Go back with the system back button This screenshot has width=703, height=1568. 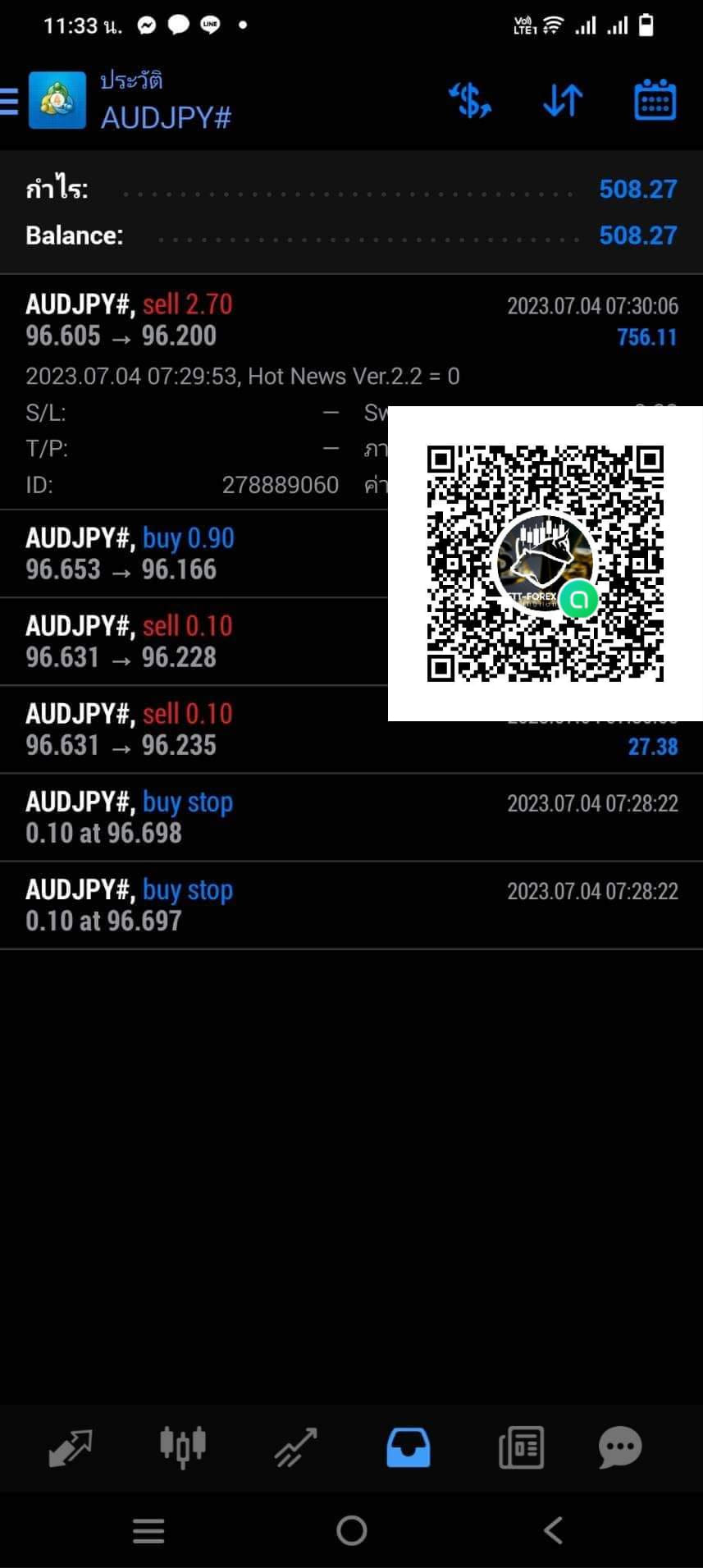[x=554, y=1530]
